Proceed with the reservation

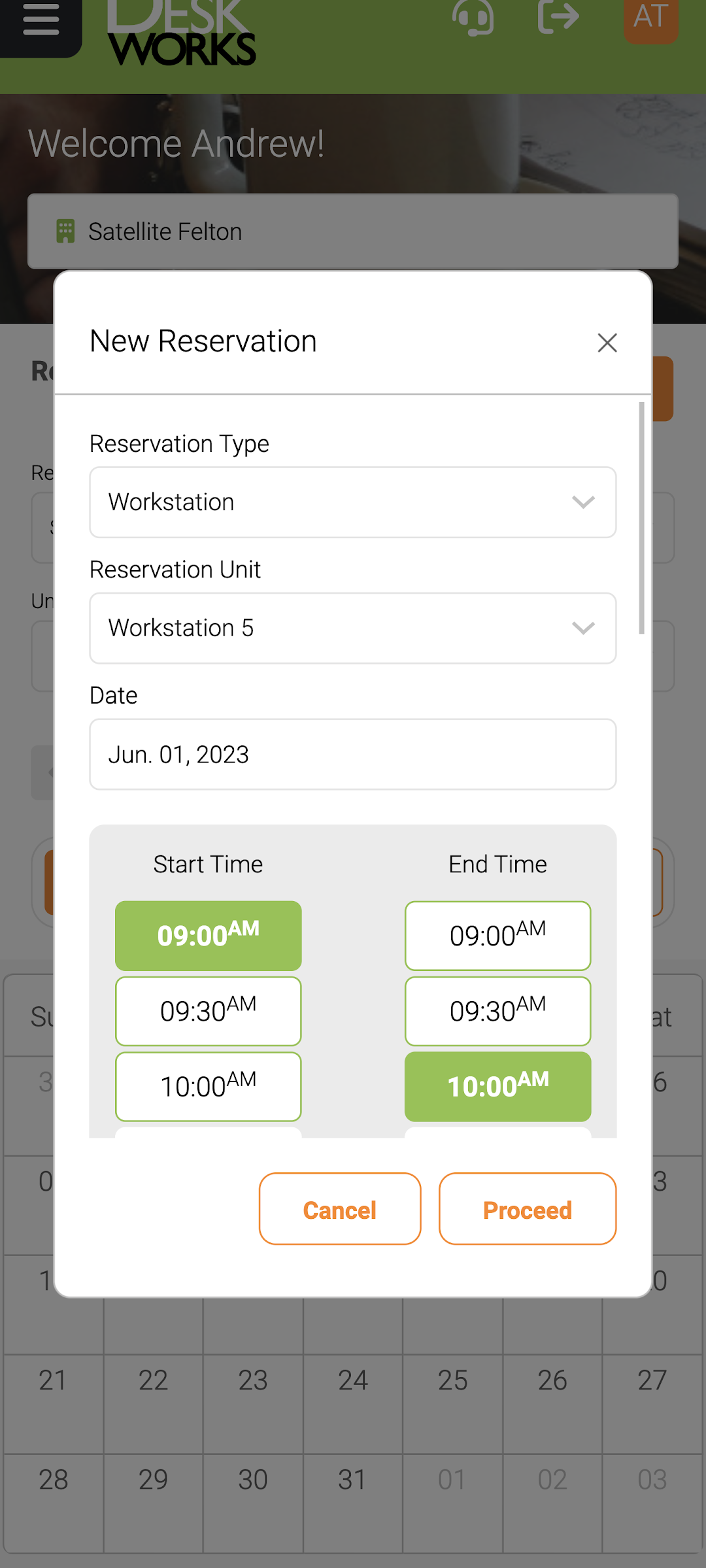[528, 1209]
